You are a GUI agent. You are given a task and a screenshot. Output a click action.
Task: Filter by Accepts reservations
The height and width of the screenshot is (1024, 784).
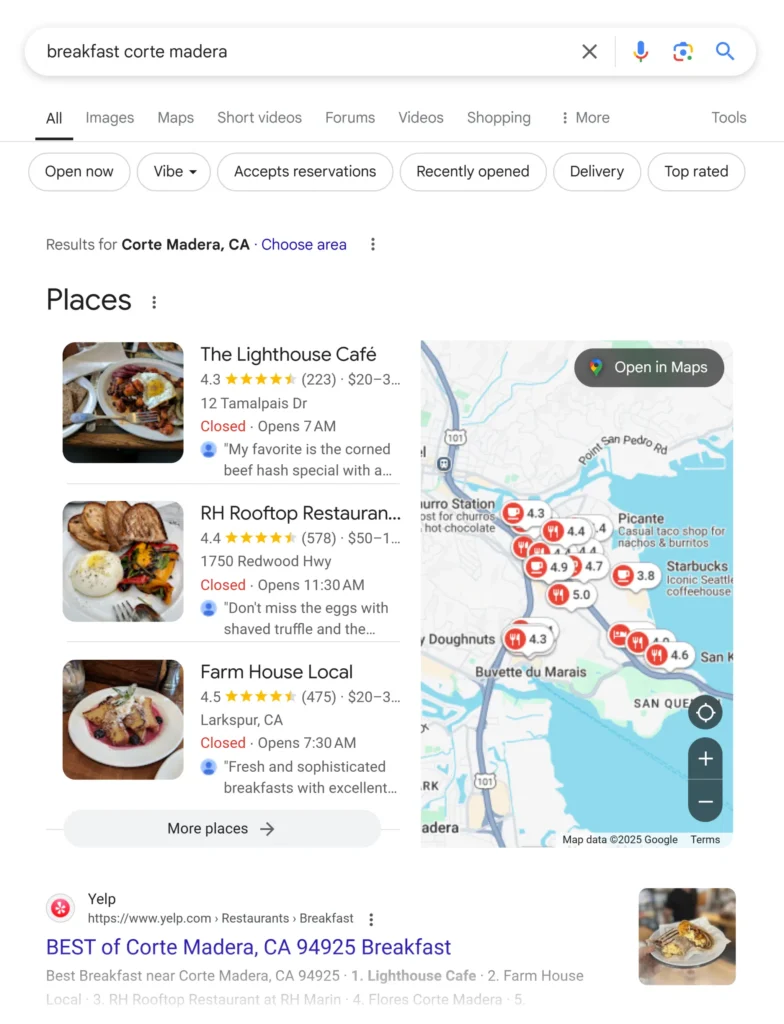[x=305, y=172]
